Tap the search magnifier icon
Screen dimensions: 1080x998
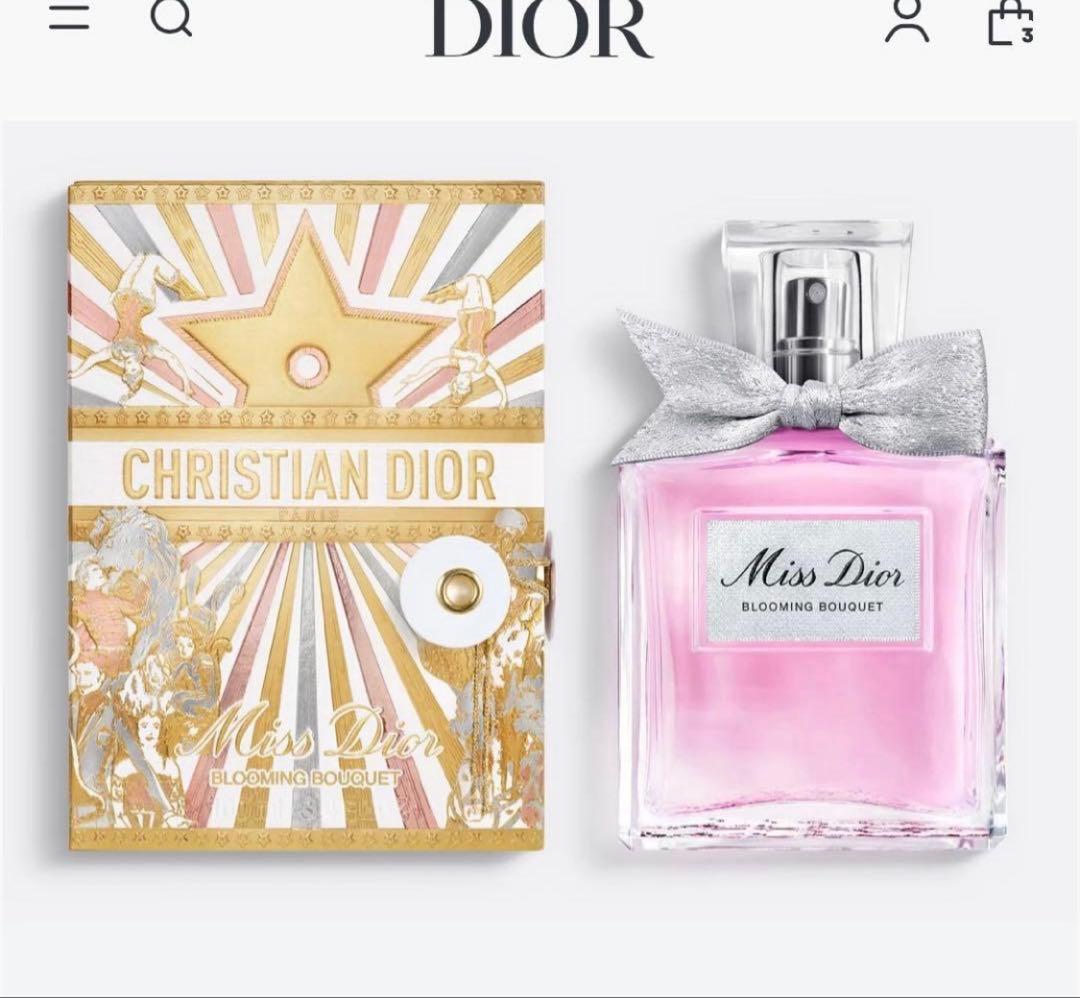point(171,19)
